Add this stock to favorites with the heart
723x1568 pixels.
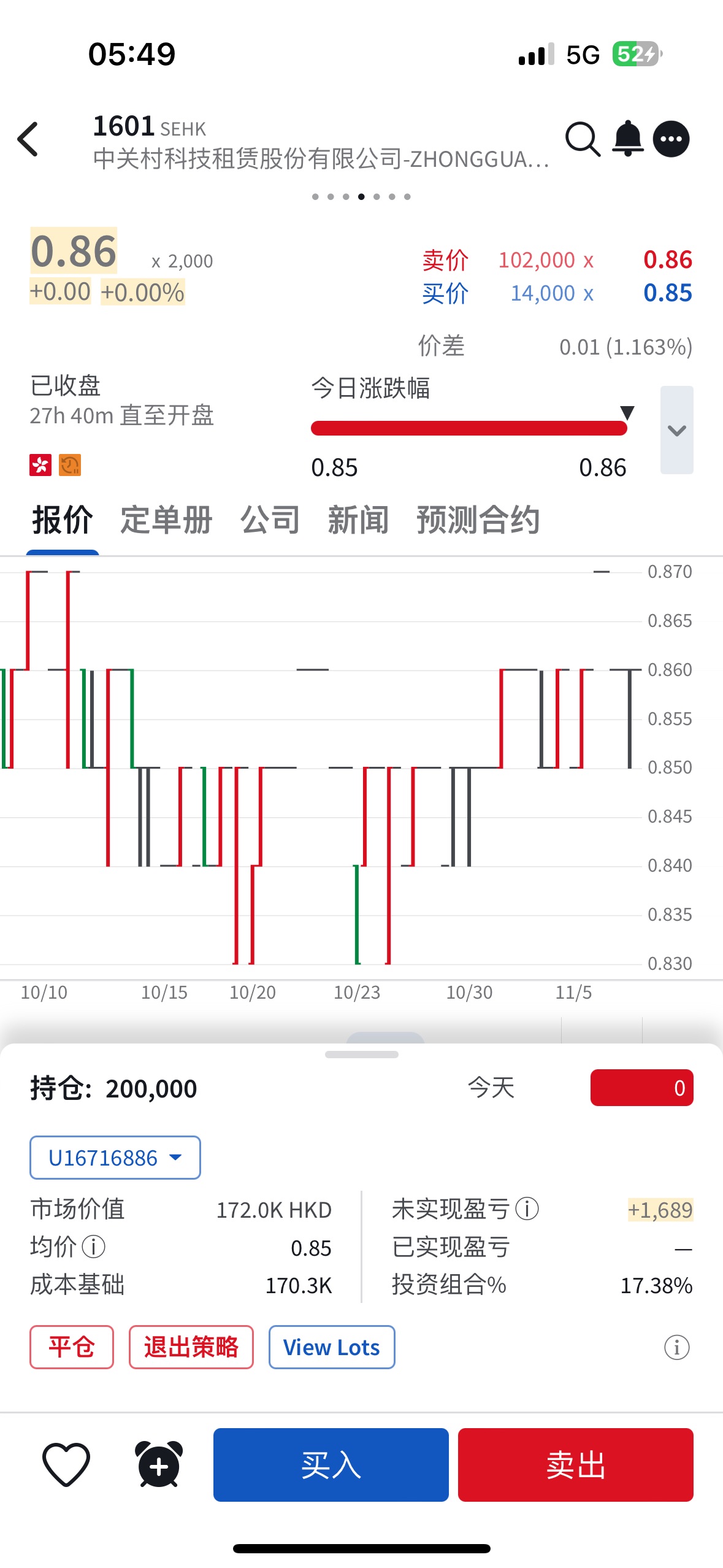pyautogui.click(x=66, y=1465)
